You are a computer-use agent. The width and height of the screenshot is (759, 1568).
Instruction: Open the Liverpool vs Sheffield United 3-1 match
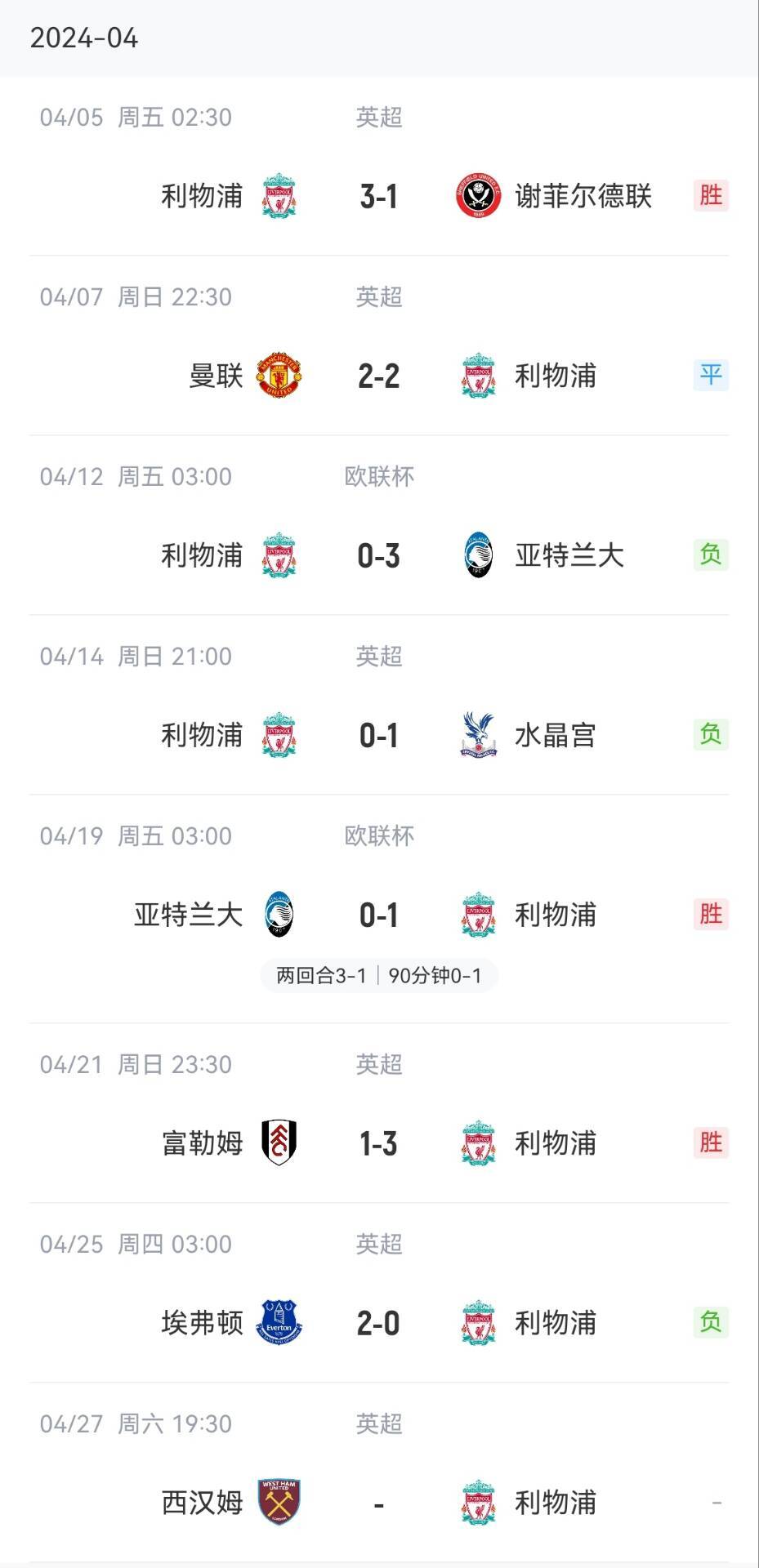pyautogui.click(x=379, y=197)
